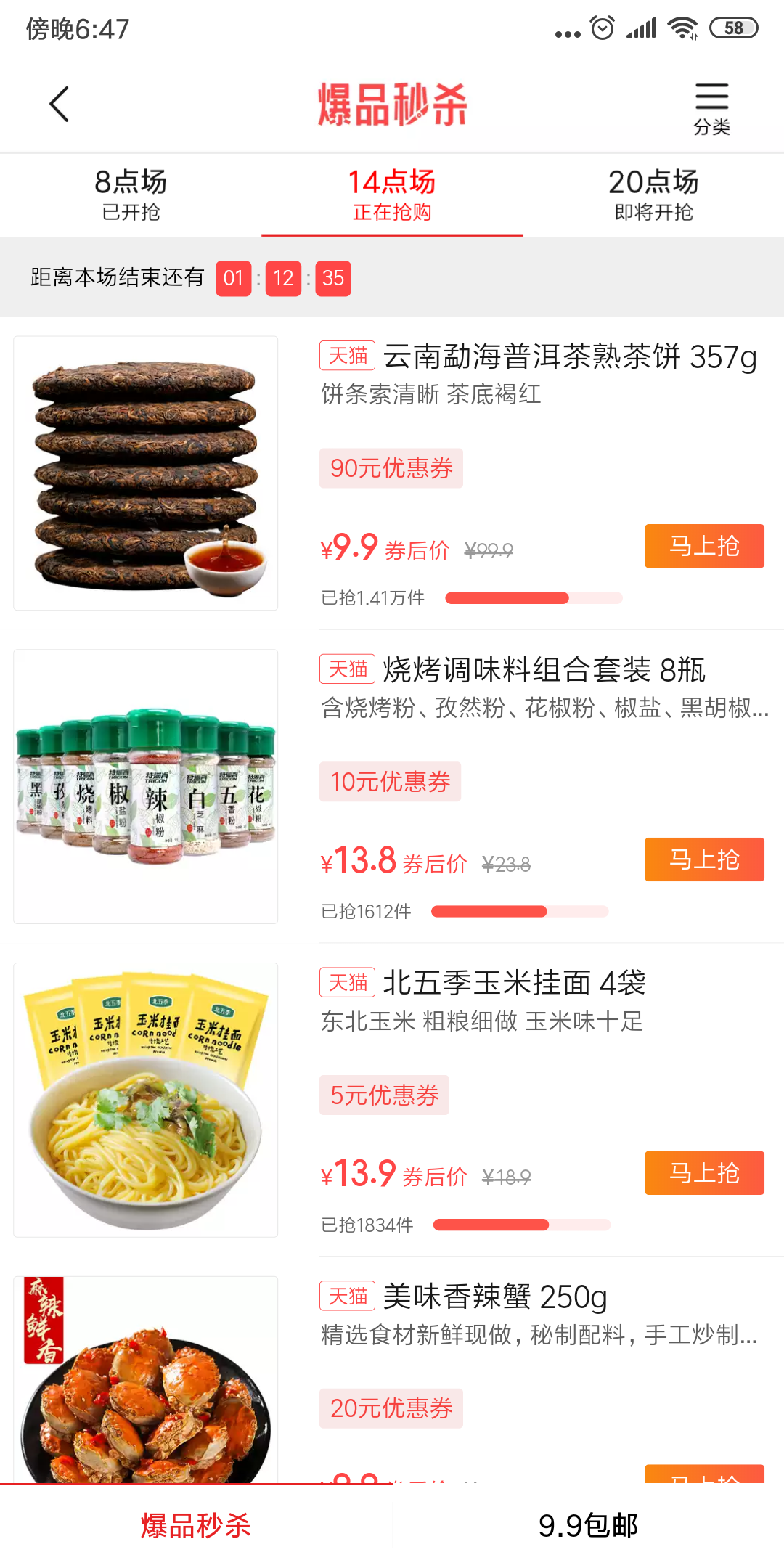Open the 北五季玉米挂面 product image
Viewport: 784px width, 1568px height.
[146, 1101]
